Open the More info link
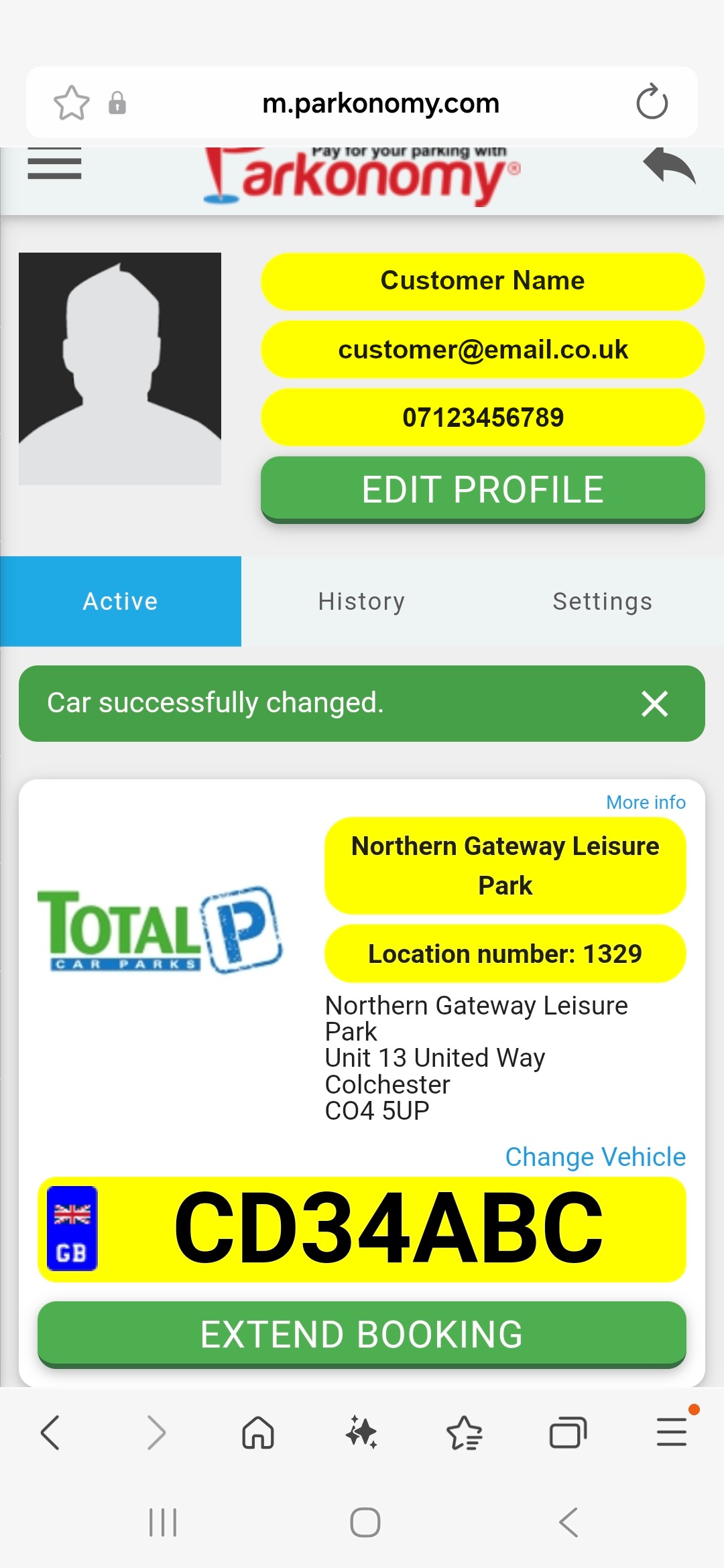This screenshot has height=1568, width=724. pyautogui.click(x=645, y=802)
